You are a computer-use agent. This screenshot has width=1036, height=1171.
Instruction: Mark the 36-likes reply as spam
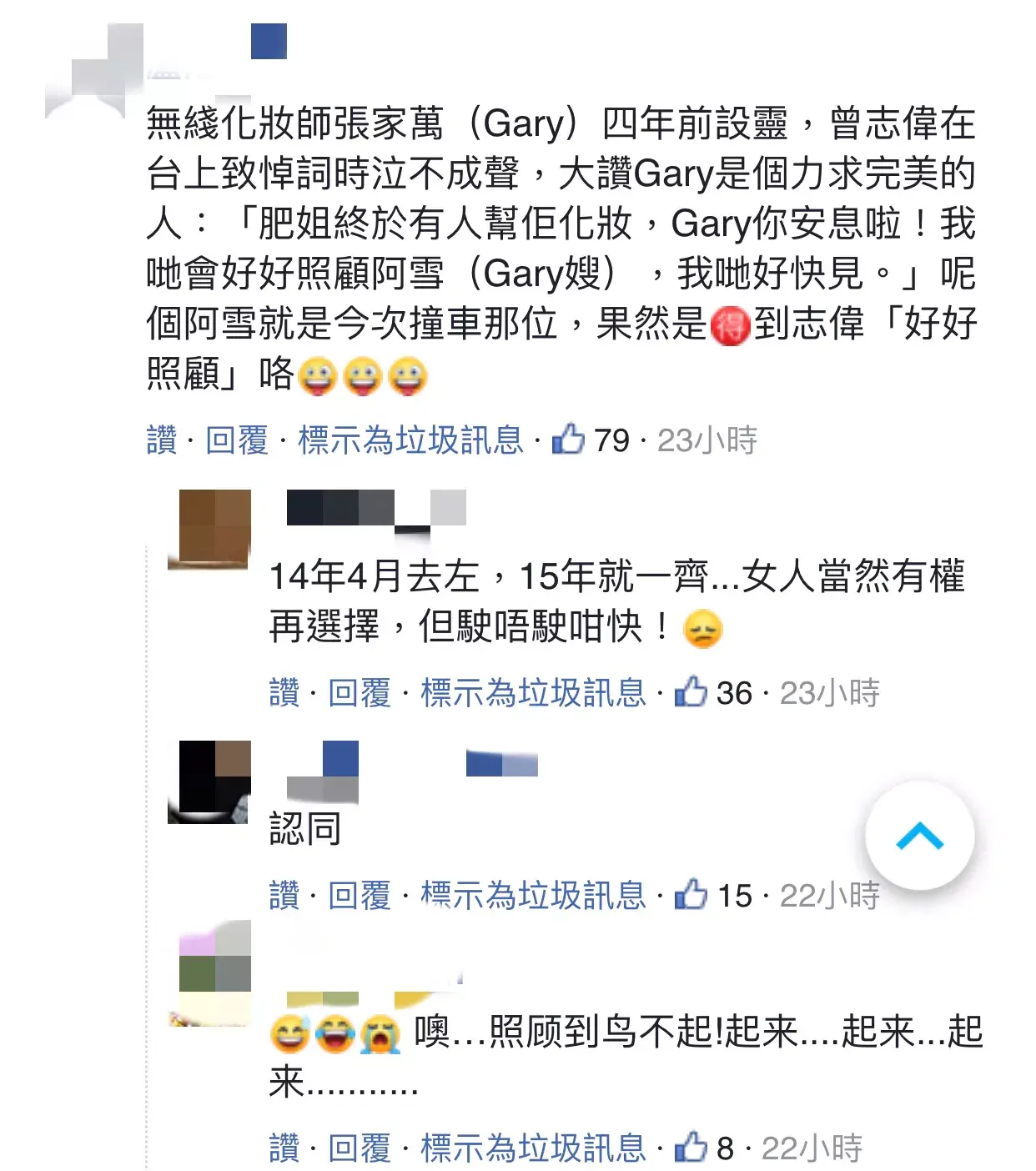click(533, 692)
